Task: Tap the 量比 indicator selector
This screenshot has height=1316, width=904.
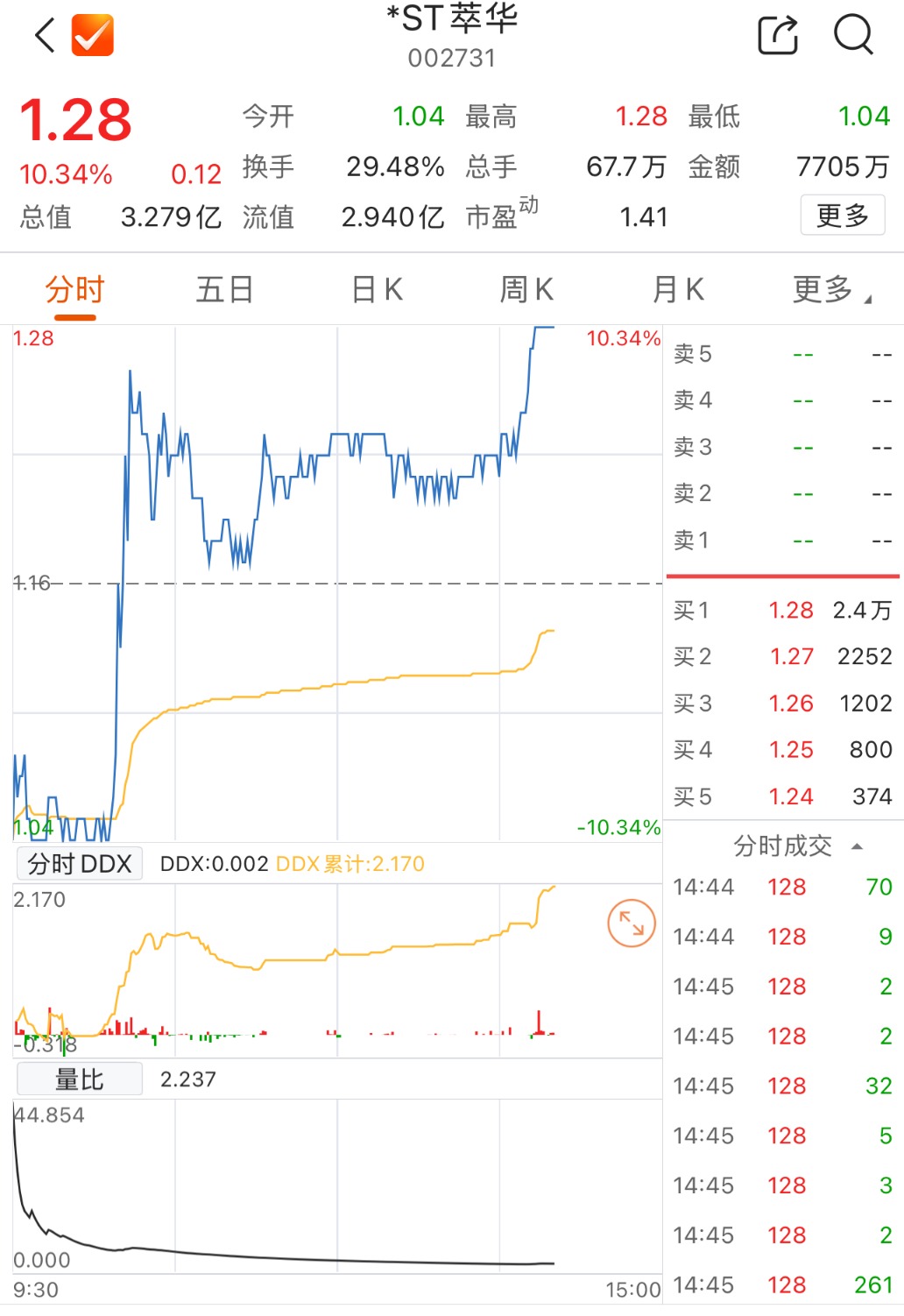Action: [x=80, y=1079]
